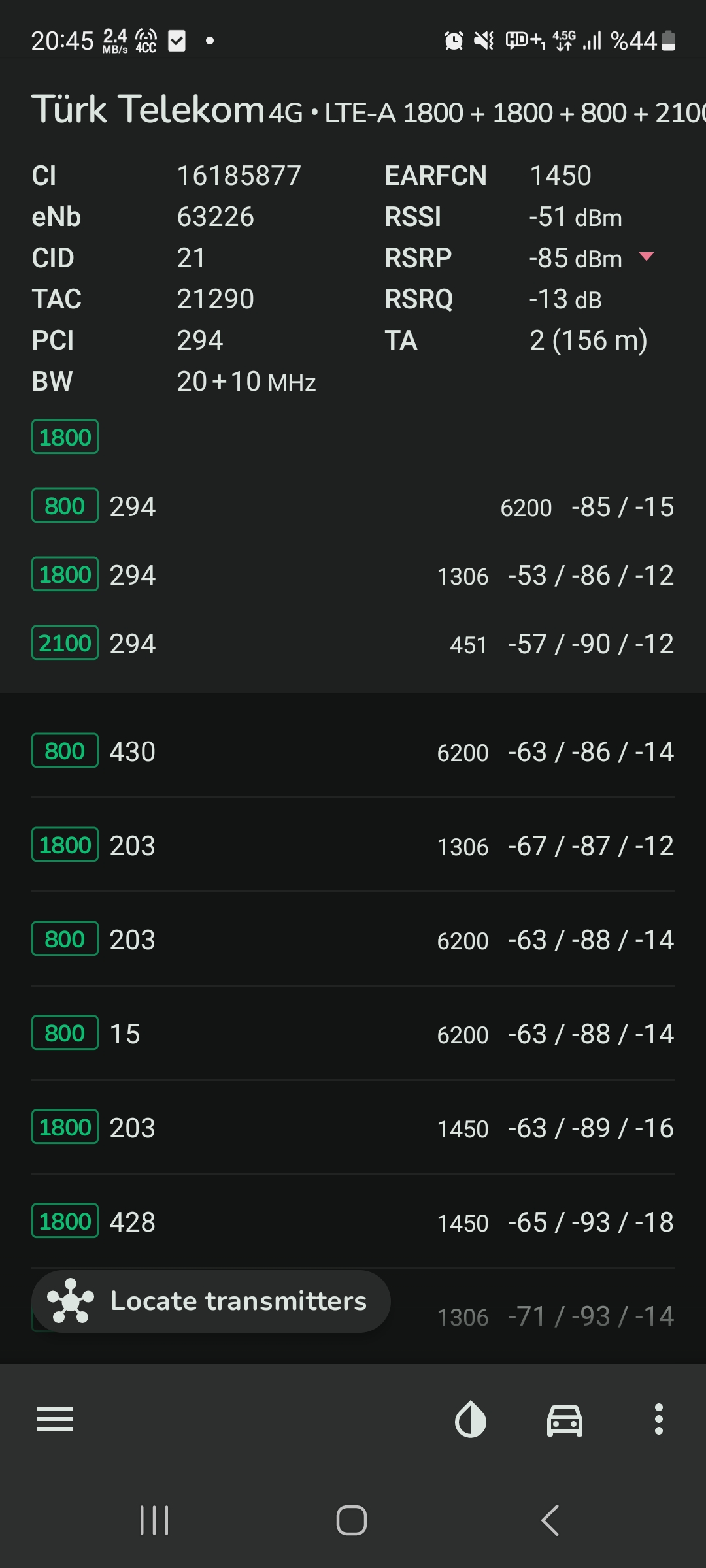Open the 800 band cell with PCI 15
The width and height of the screenshot is (706, 1568).
353,1034
